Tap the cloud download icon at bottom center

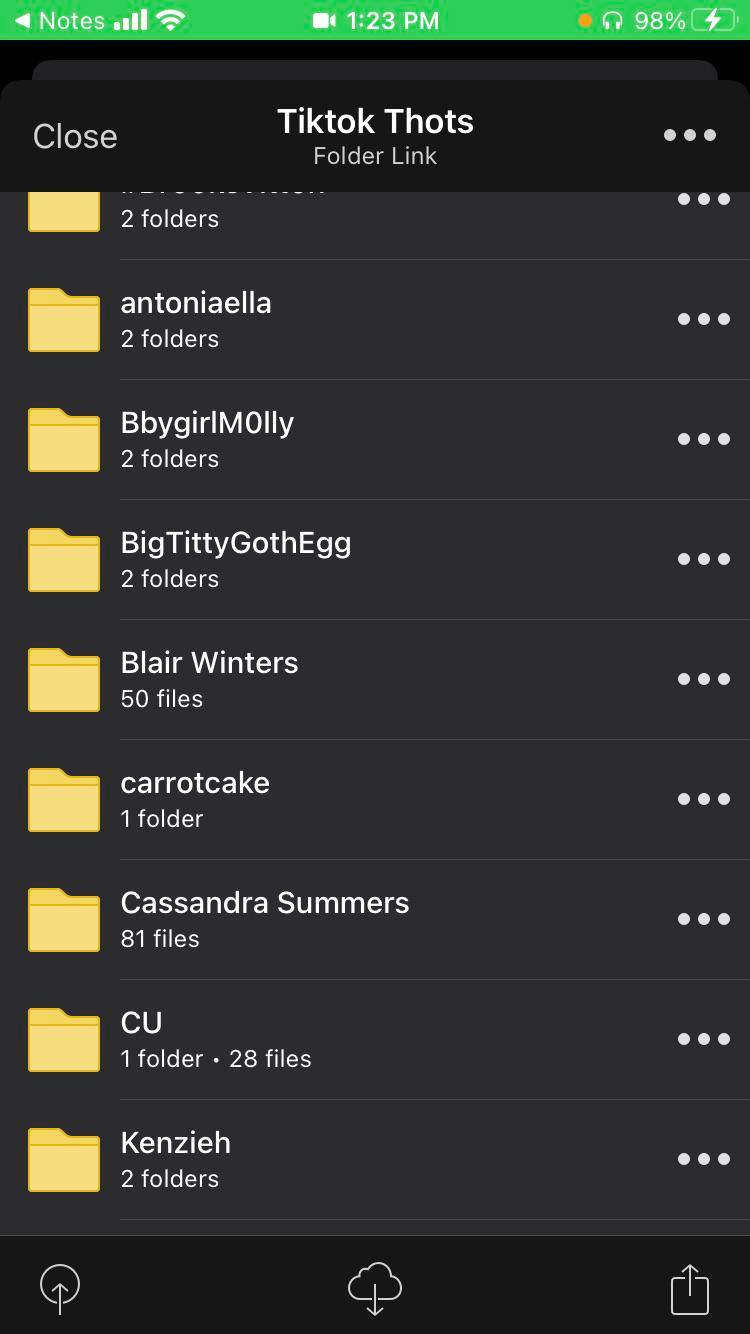click(375, 1289)
